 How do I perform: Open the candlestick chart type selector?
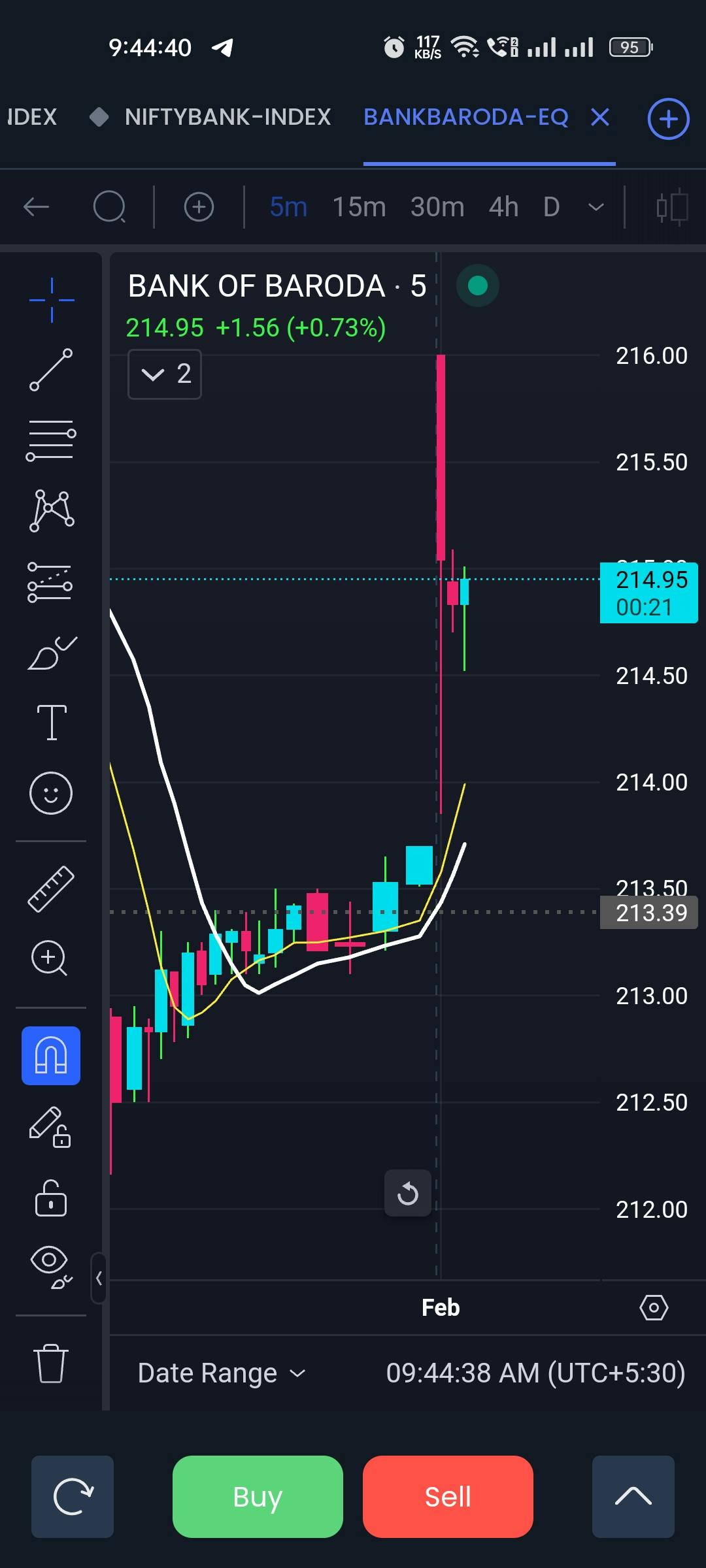click(x=672, y=207)
